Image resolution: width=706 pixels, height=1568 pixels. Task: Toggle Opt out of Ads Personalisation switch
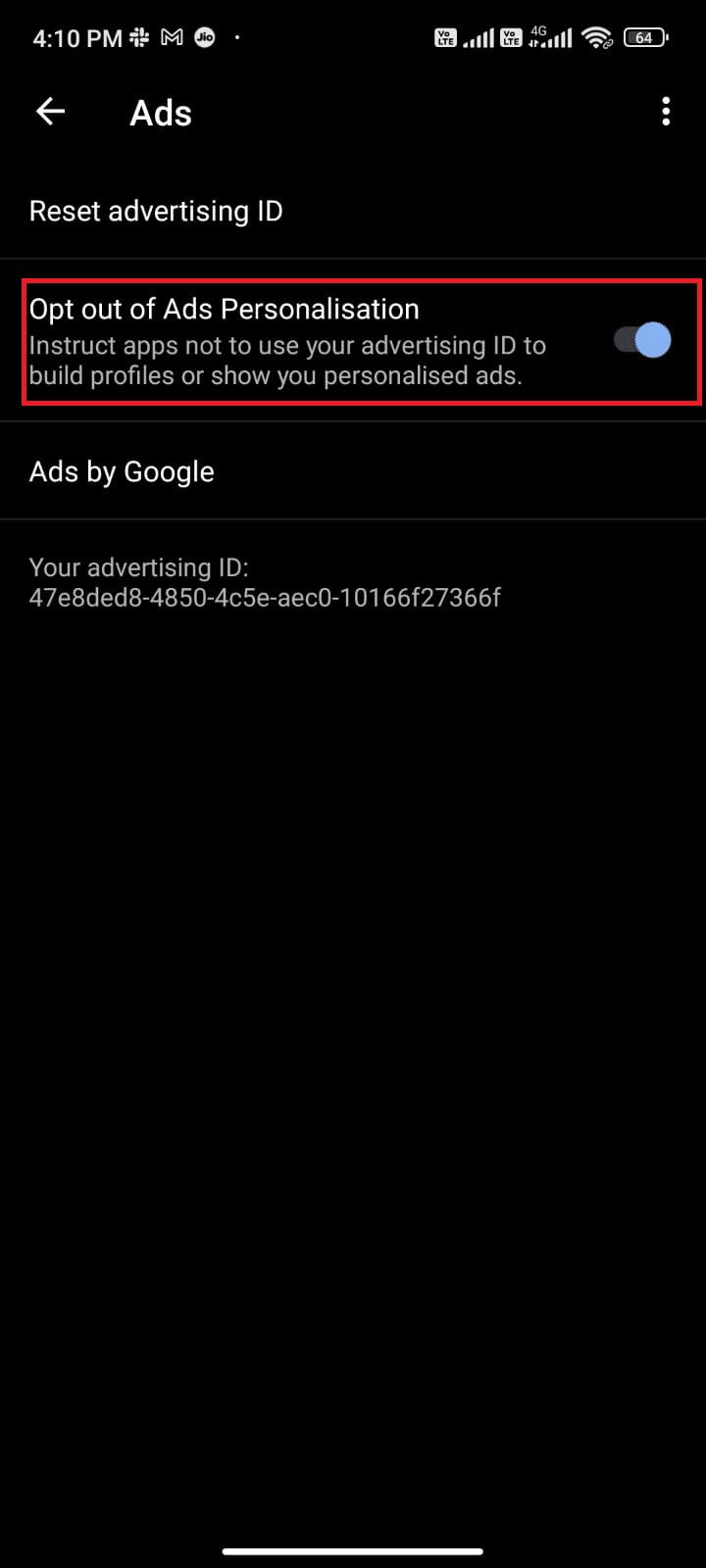coord(642,340)
